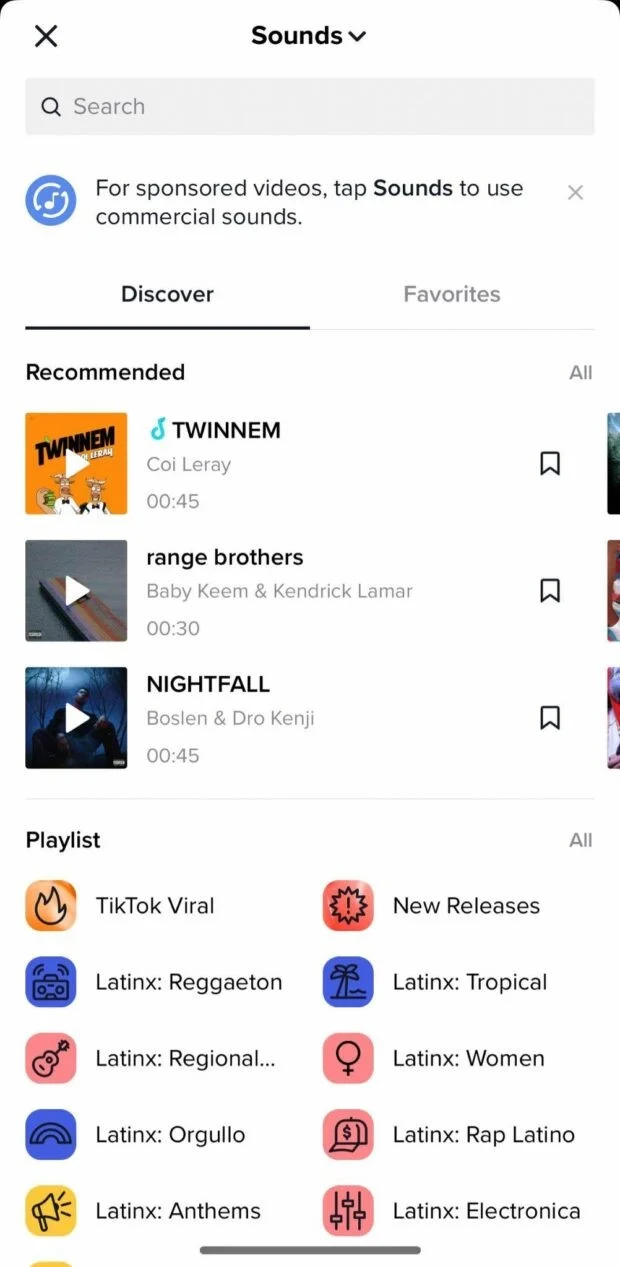Save range brothers to favorites

point(549,591)
